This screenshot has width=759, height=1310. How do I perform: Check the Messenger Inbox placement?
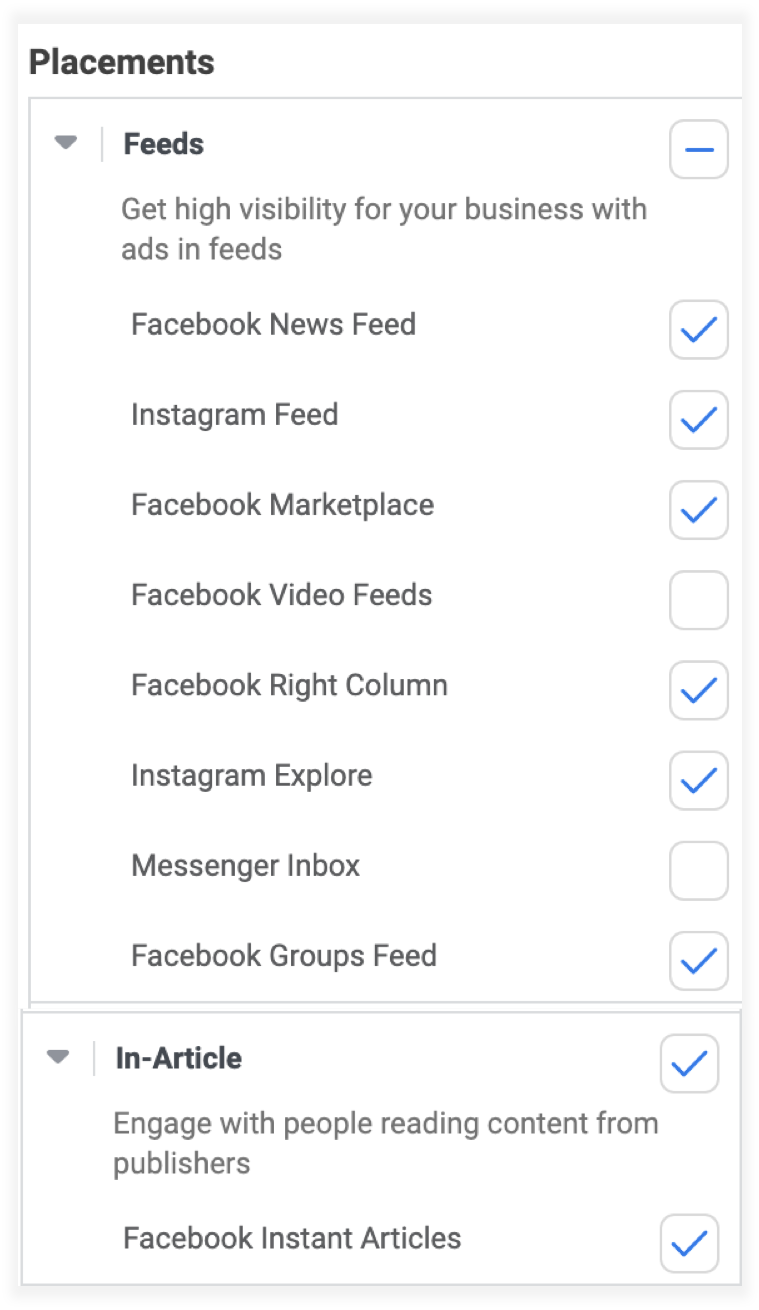[x=698, y=870]
